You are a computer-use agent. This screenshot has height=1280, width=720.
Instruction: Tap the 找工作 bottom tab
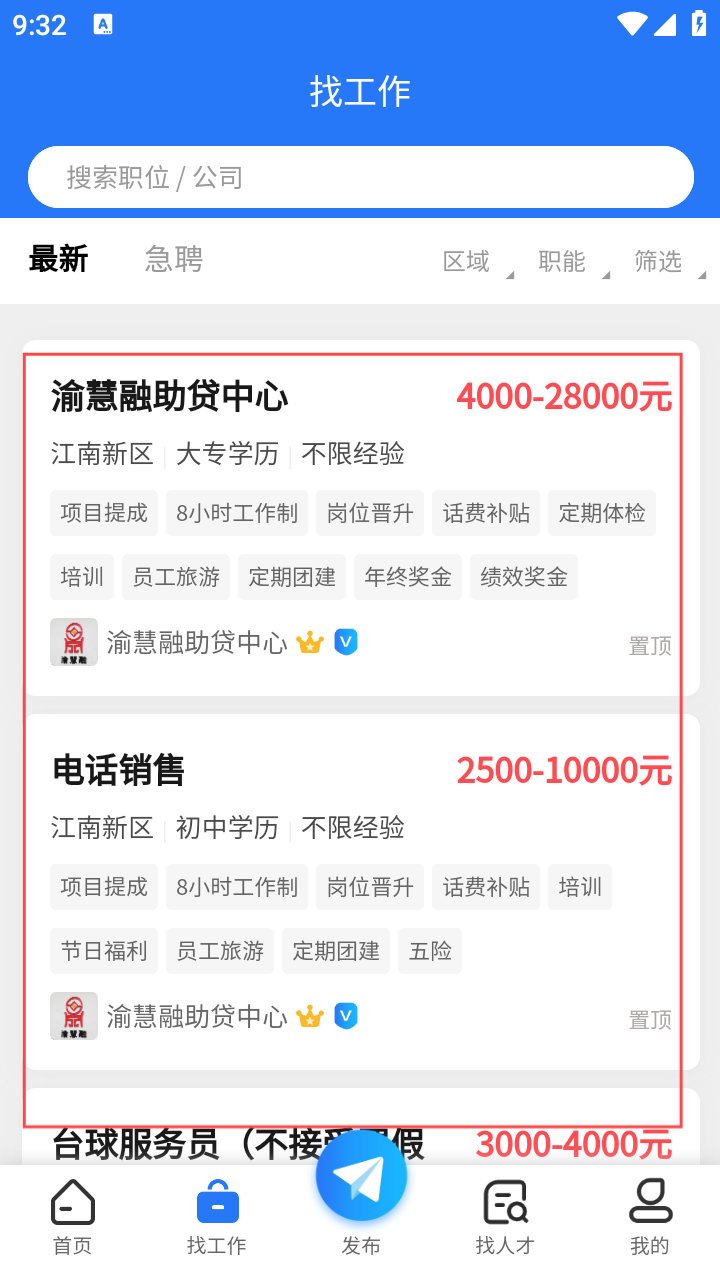(x=217, y=1217)
